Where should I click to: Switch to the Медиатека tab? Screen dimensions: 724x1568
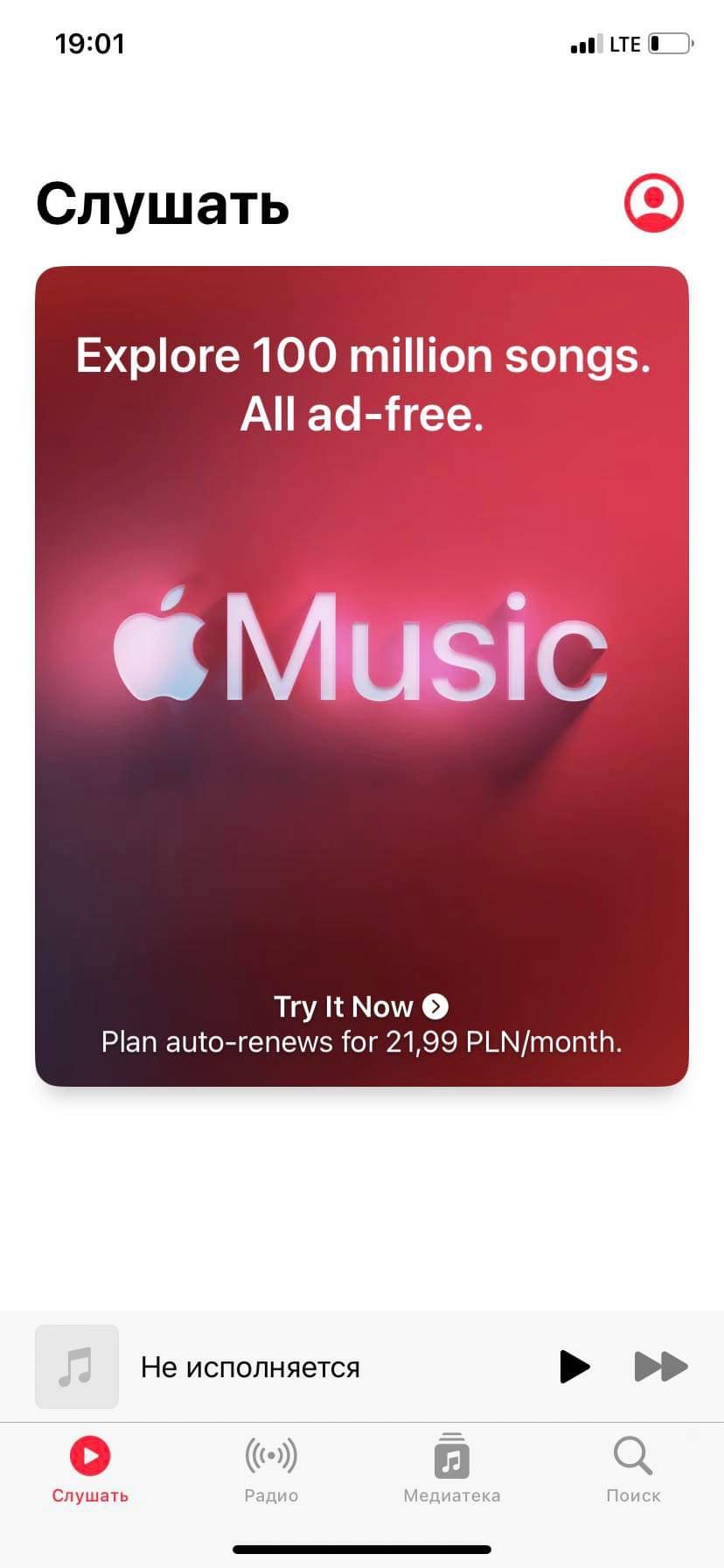[451, 1470]
